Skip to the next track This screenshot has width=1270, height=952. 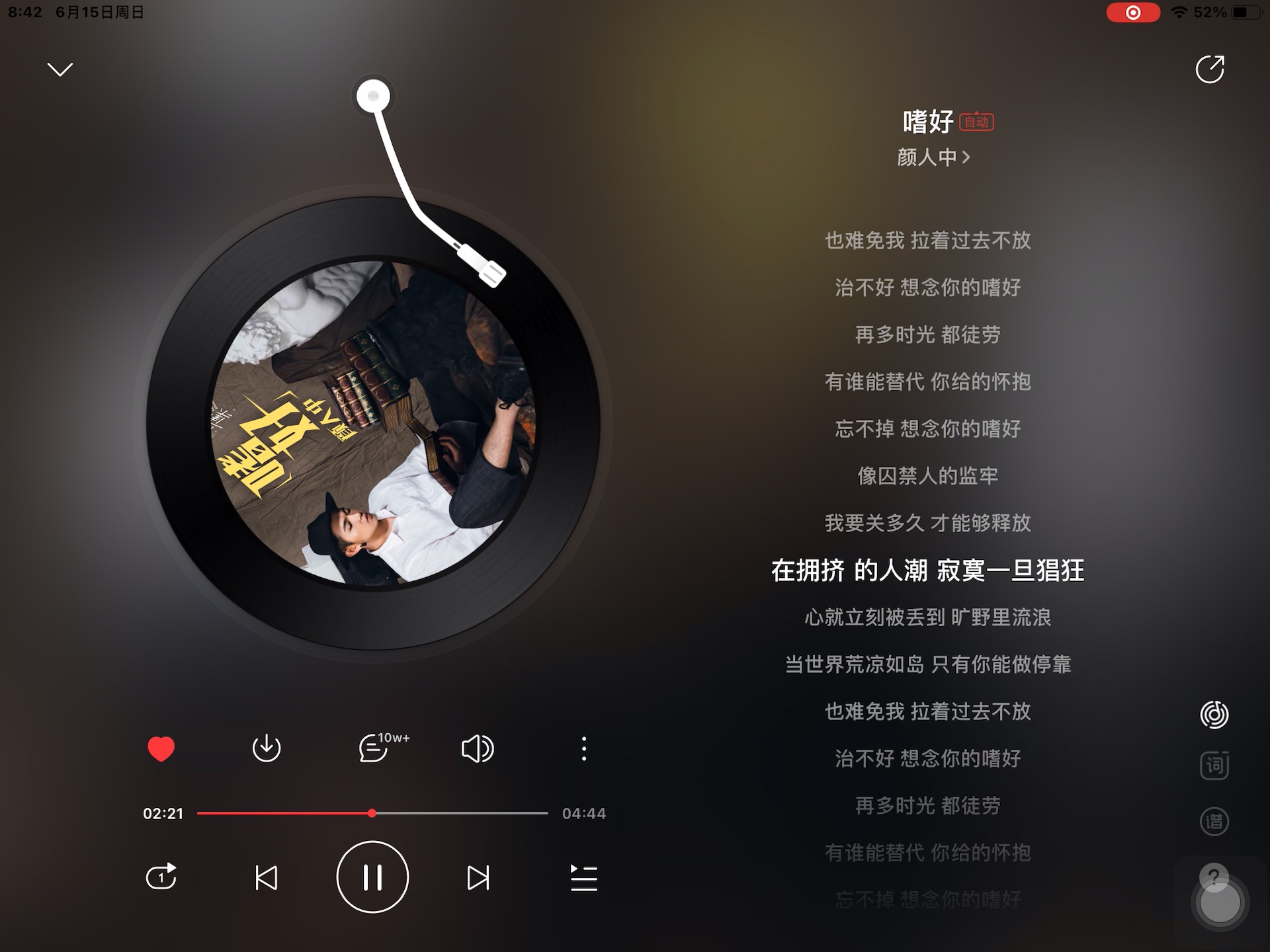click(478, 877)
